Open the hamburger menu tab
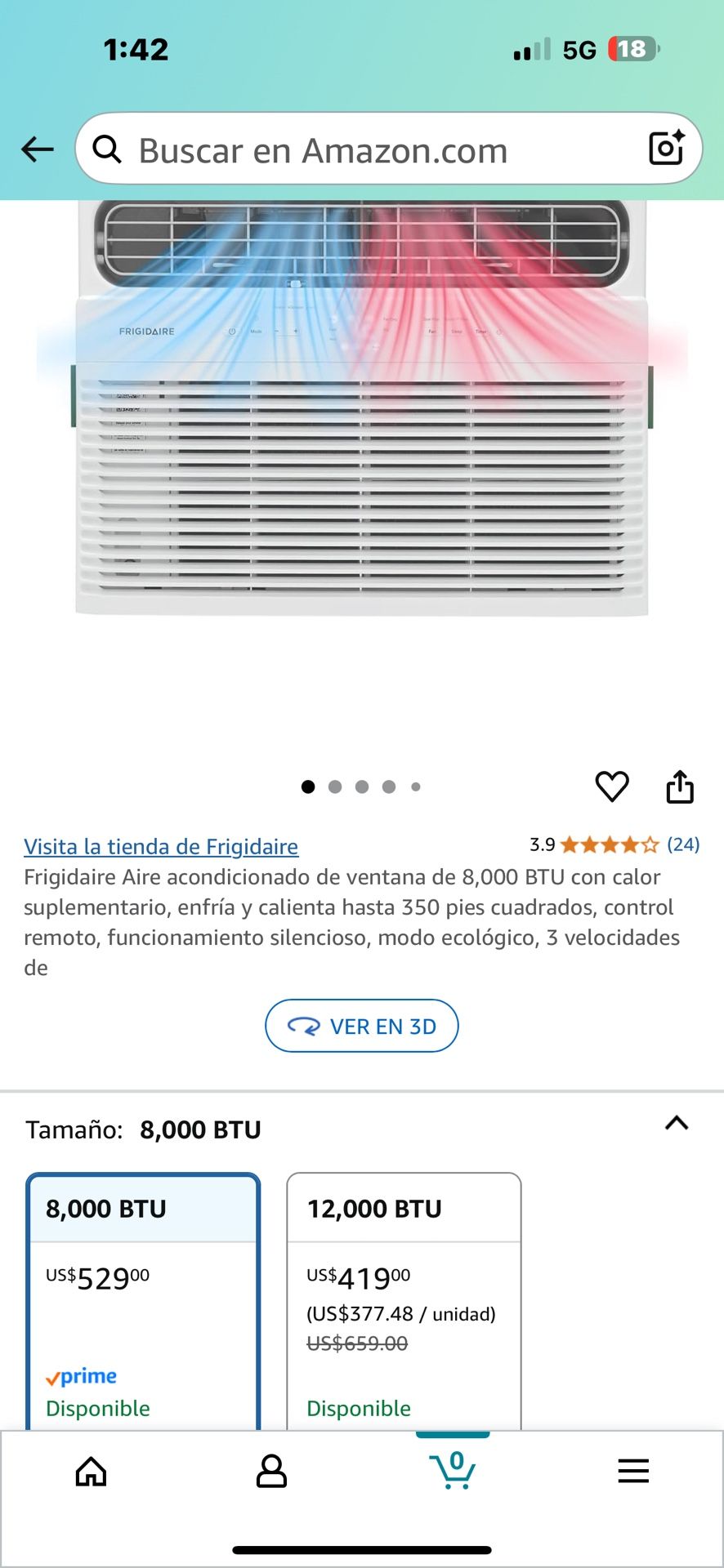 click(633, 1472)
